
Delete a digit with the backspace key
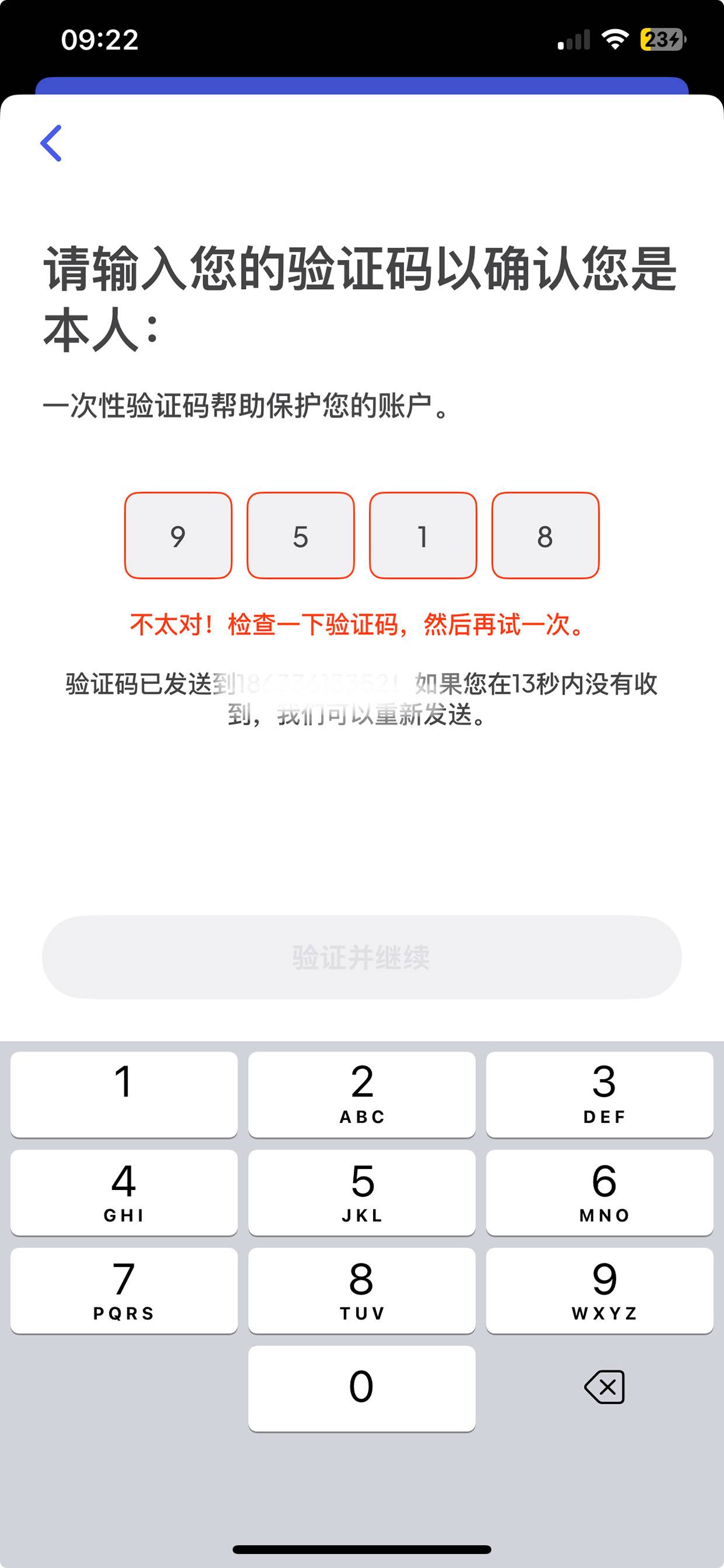[604, 1387]
